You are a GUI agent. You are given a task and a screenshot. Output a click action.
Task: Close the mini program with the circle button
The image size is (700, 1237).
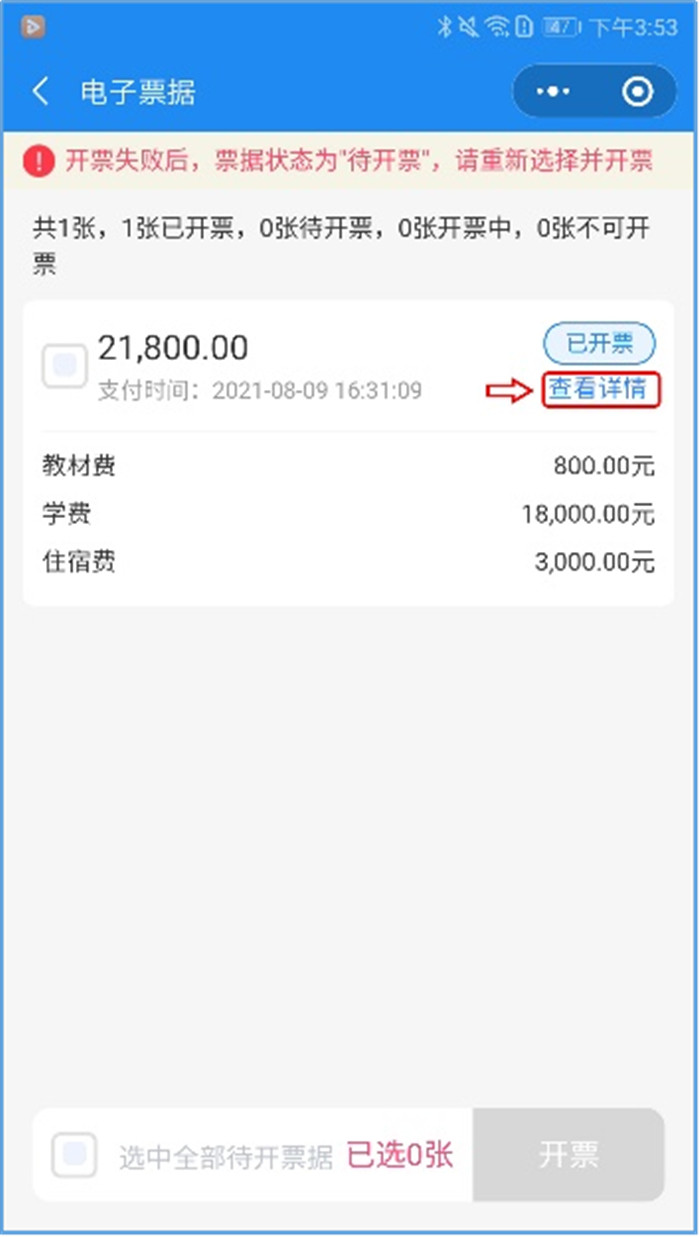637,92
